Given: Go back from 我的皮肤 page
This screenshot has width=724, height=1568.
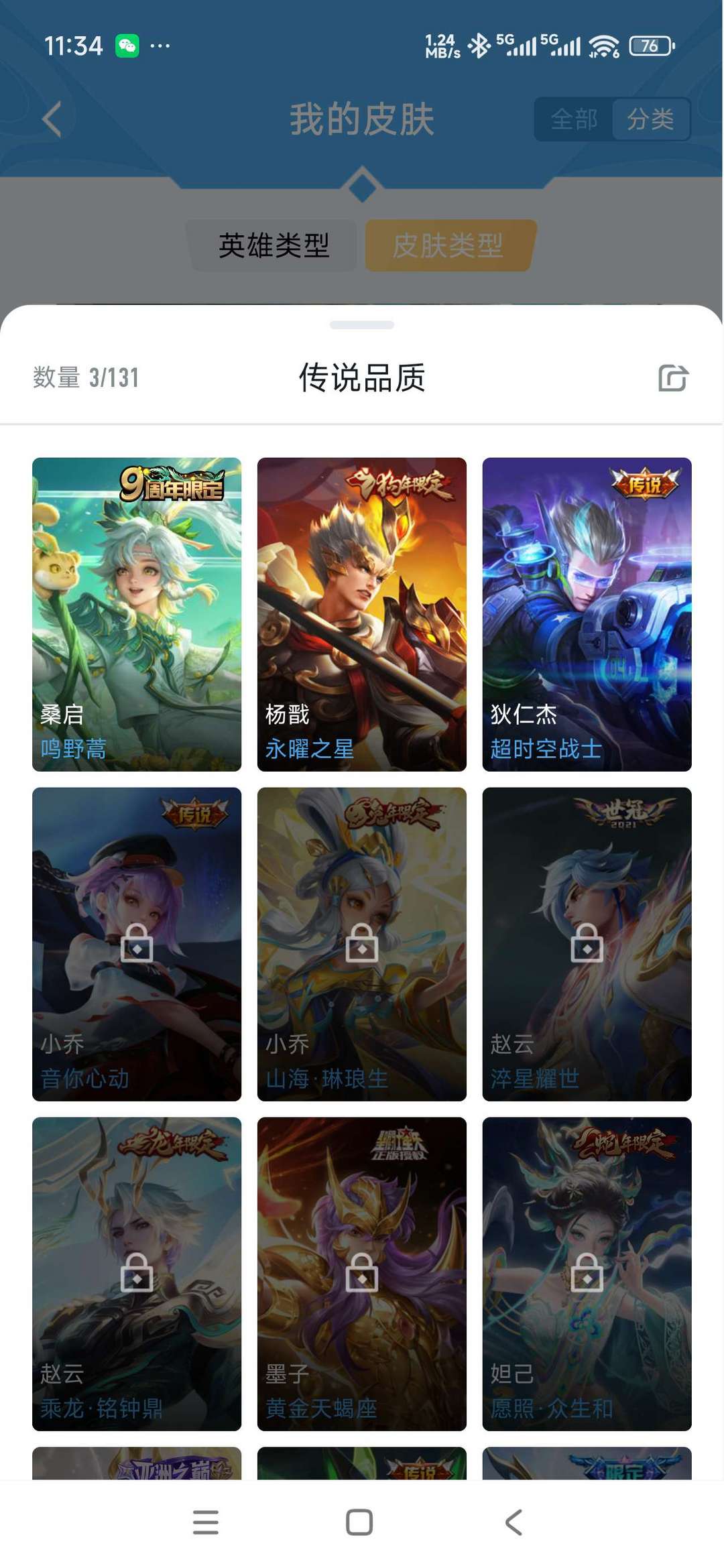Looking at the screenshot, I should click(52, 119).
